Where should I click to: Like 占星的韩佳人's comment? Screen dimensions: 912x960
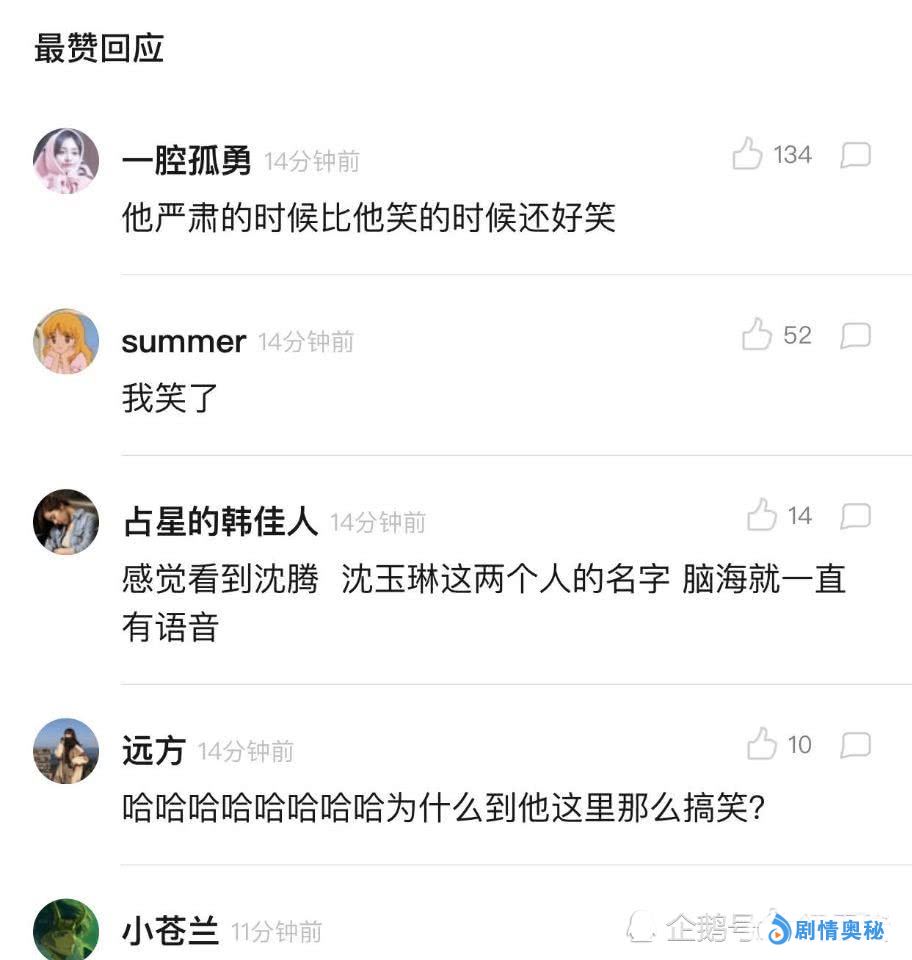(762, 516)
